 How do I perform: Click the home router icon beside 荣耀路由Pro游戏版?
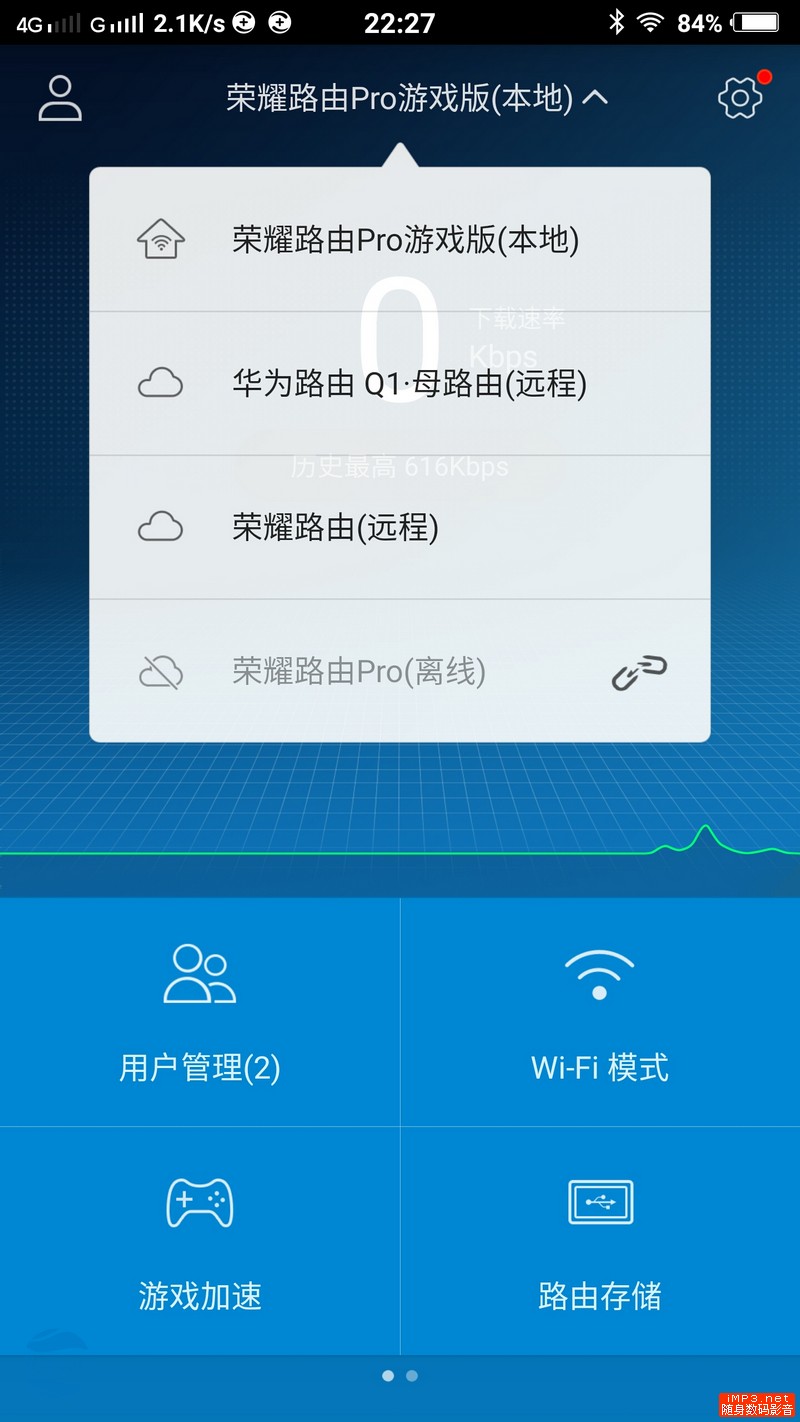coord(160,238)
